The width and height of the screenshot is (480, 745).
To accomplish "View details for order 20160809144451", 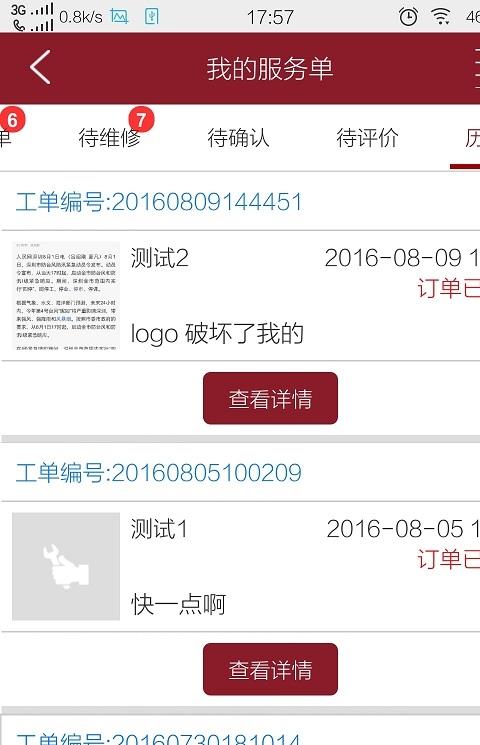I will [270, 398].
